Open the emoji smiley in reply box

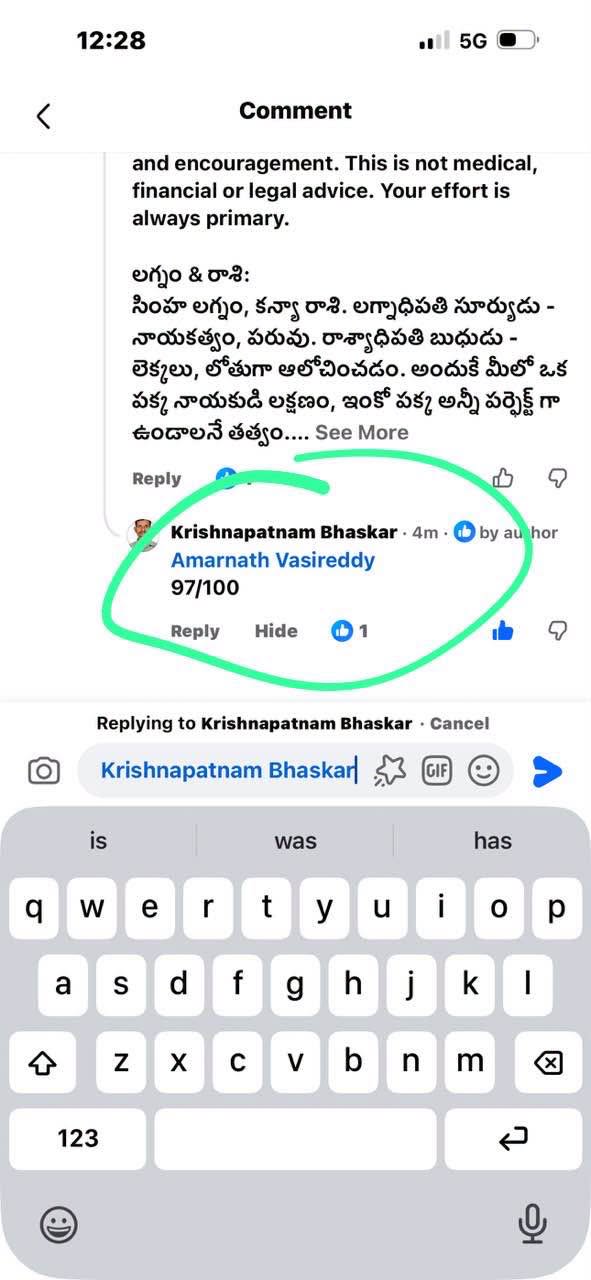coord(484,770)
